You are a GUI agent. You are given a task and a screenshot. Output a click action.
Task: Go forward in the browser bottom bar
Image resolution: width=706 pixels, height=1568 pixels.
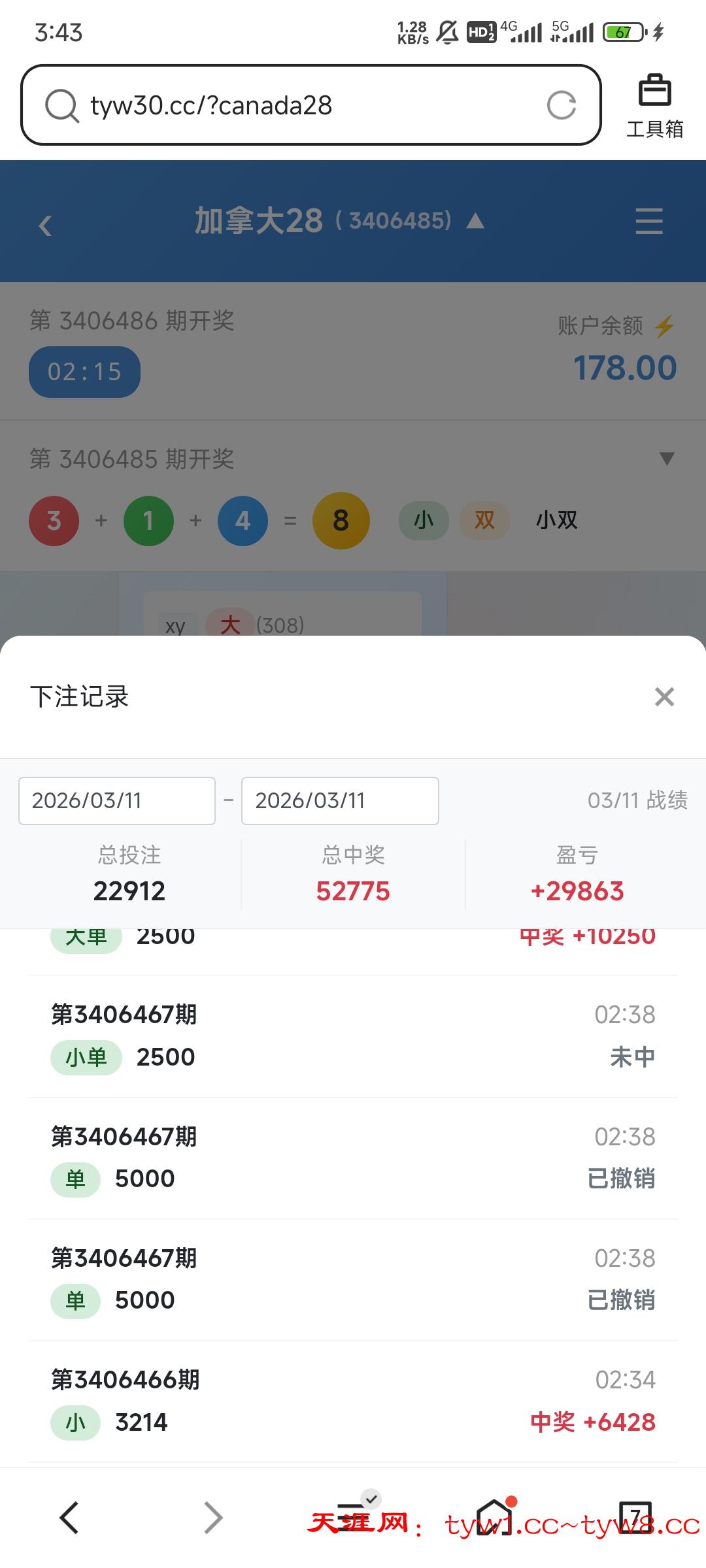pos(213,1517)
